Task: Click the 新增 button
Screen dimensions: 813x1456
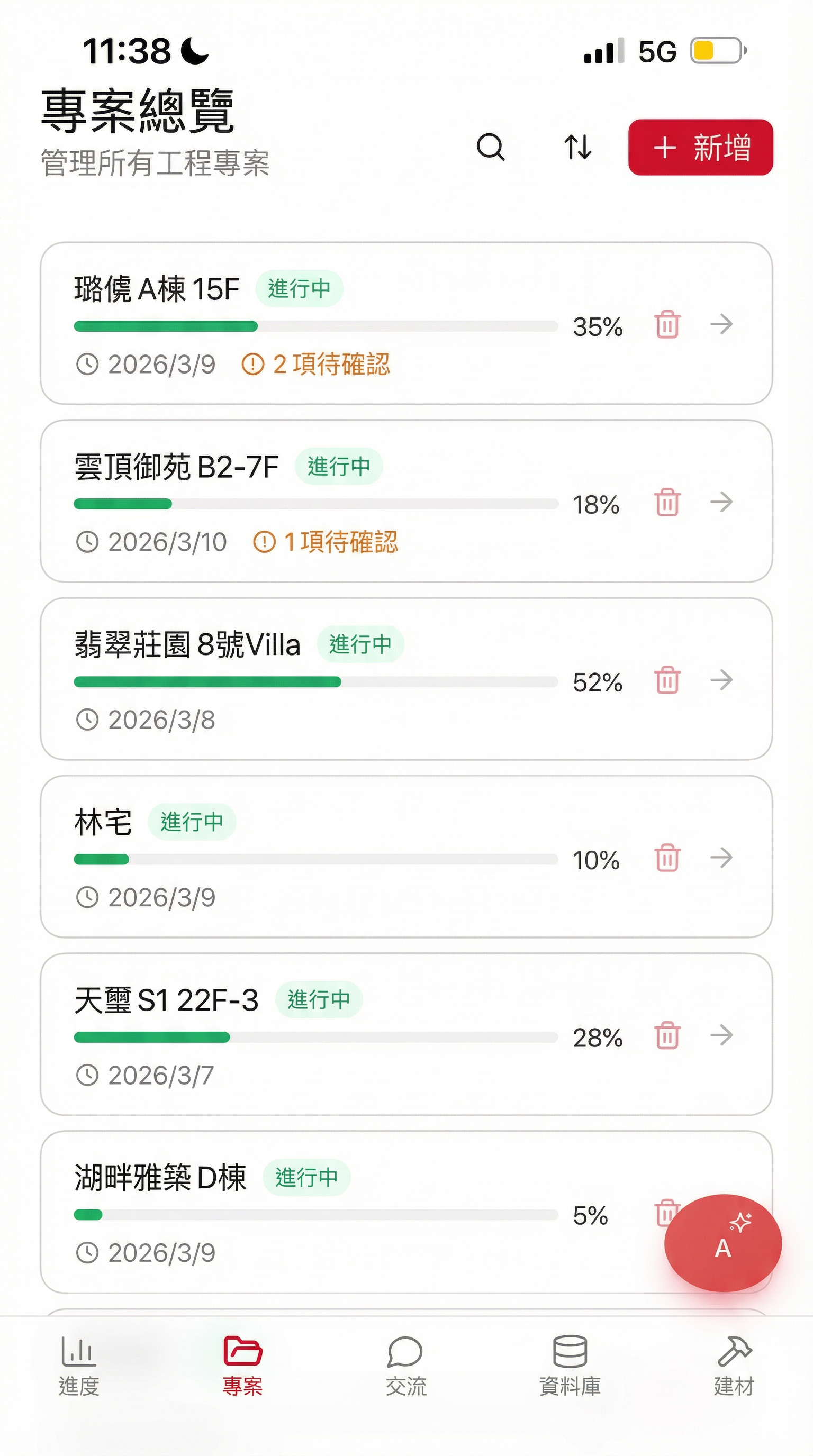Action: click(x=701, y=149)
